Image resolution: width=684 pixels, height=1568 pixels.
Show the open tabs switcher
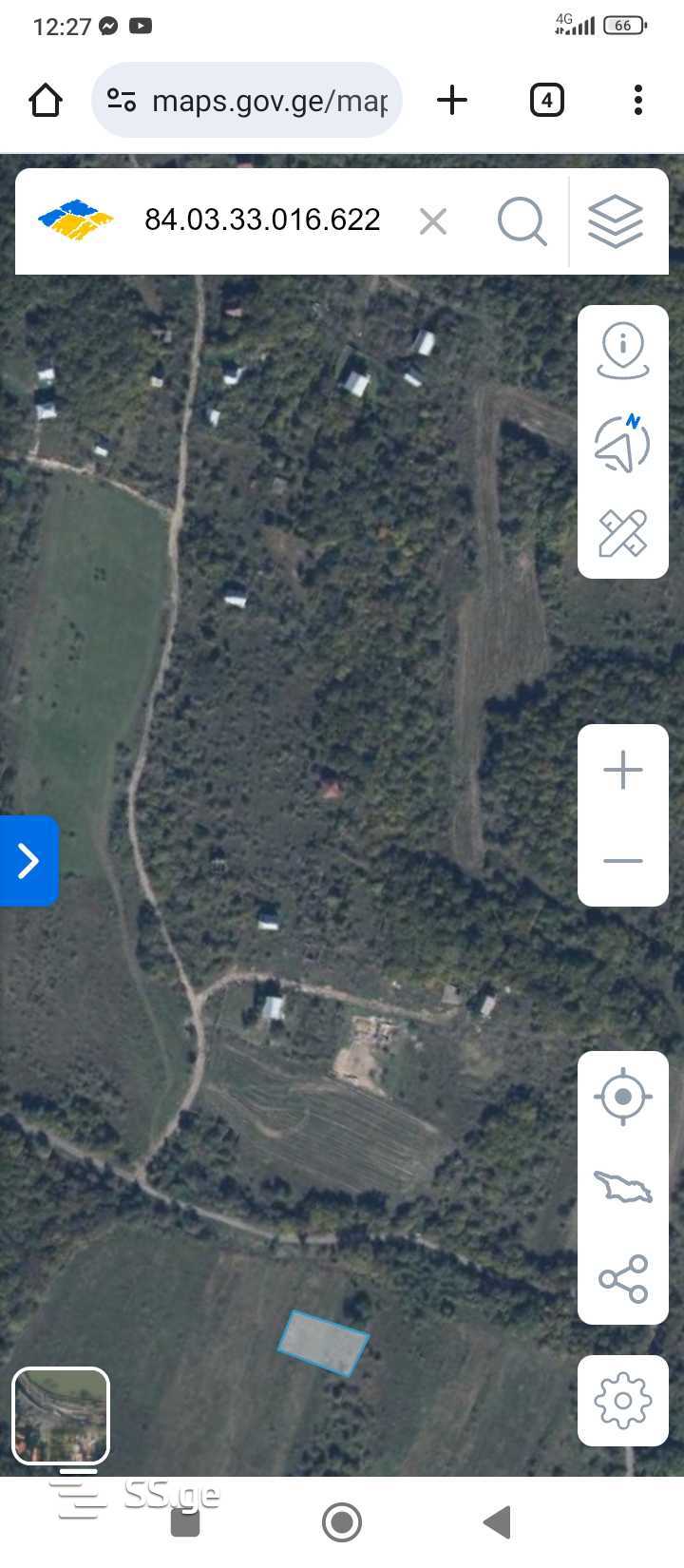tap(546, 100)
